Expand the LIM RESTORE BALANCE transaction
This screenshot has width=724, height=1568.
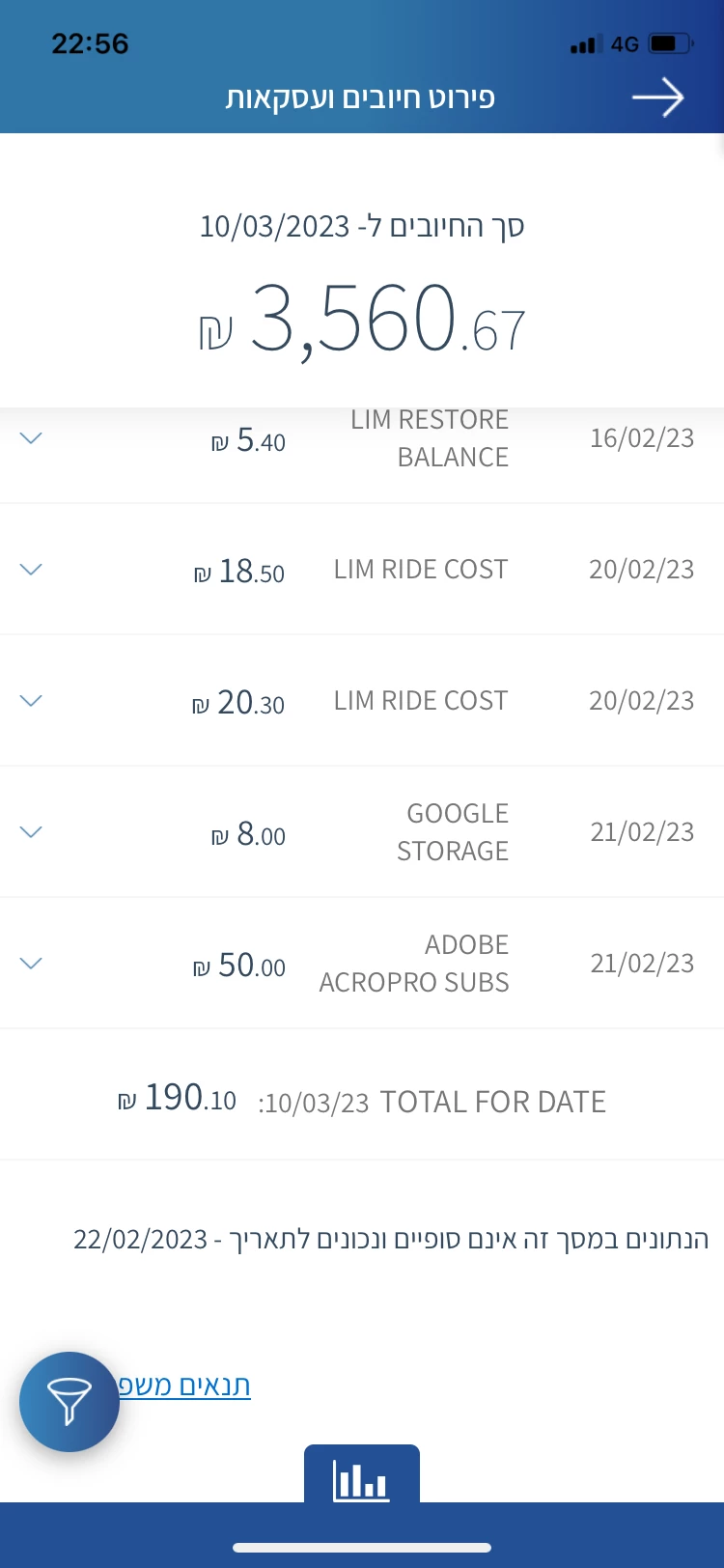pyautogui.click(x=31, y=438)
